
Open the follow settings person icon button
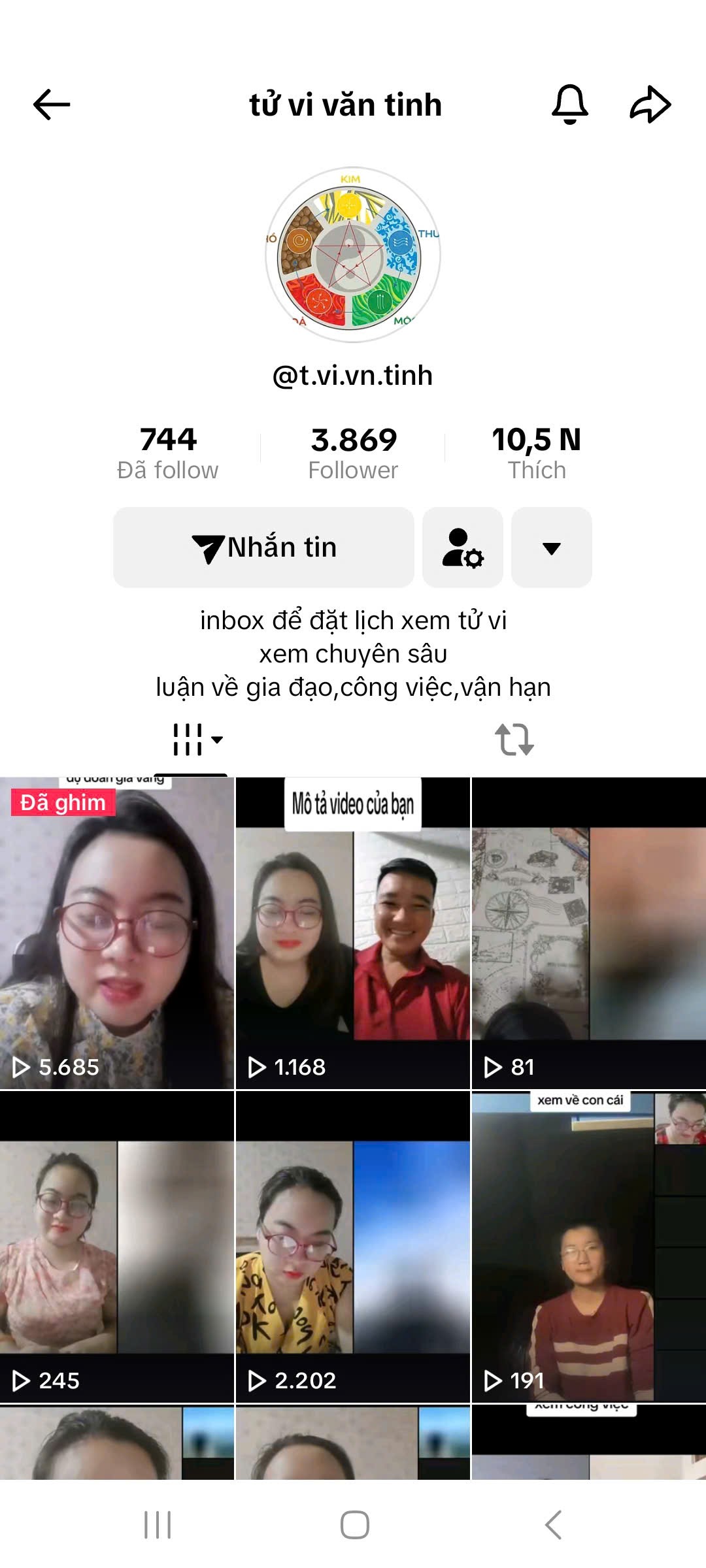click(463, 547)
